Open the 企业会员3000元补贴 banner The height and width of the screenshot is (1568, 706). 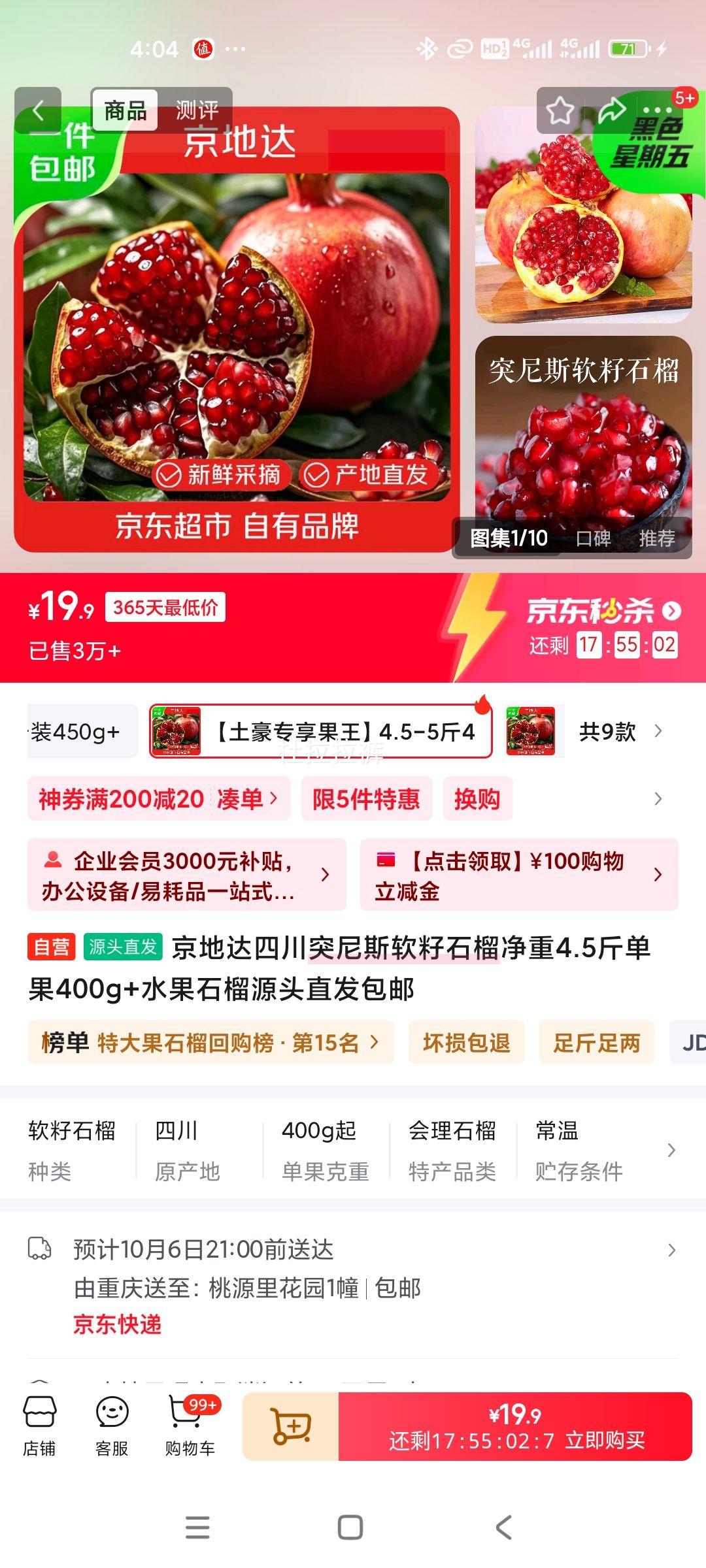click(x=186, y=875)
